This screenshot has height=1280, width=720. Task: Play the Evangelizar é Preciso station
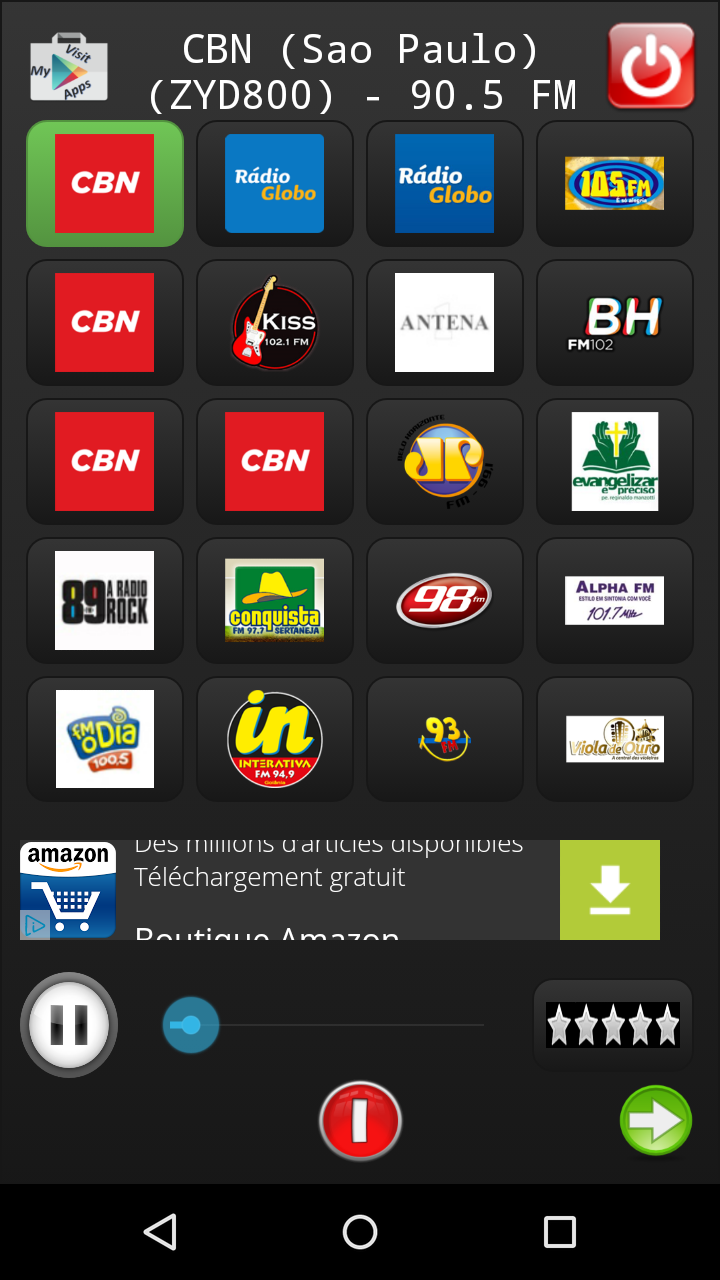[615, 461]
